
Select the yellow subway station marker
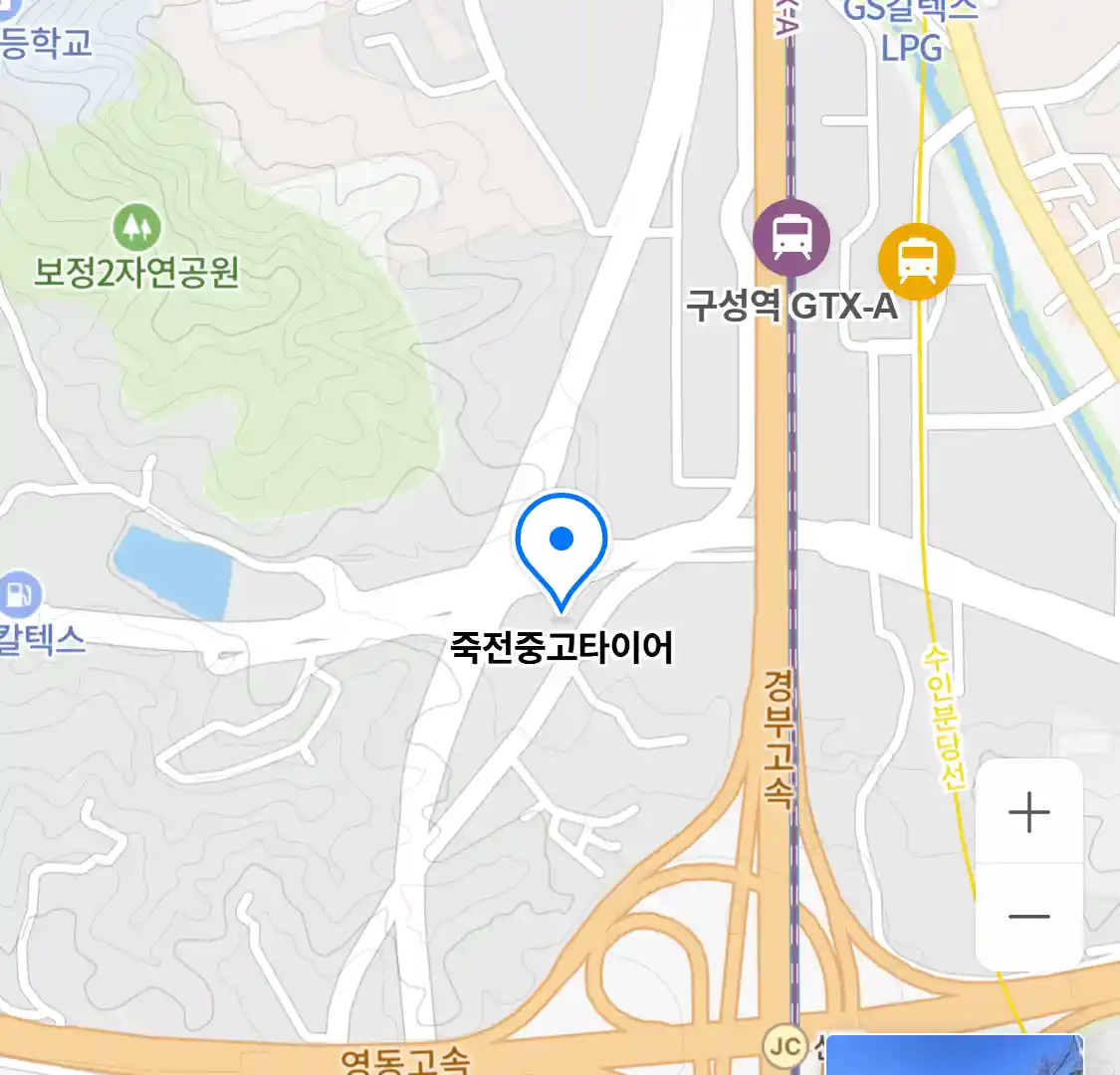[916, 261]
